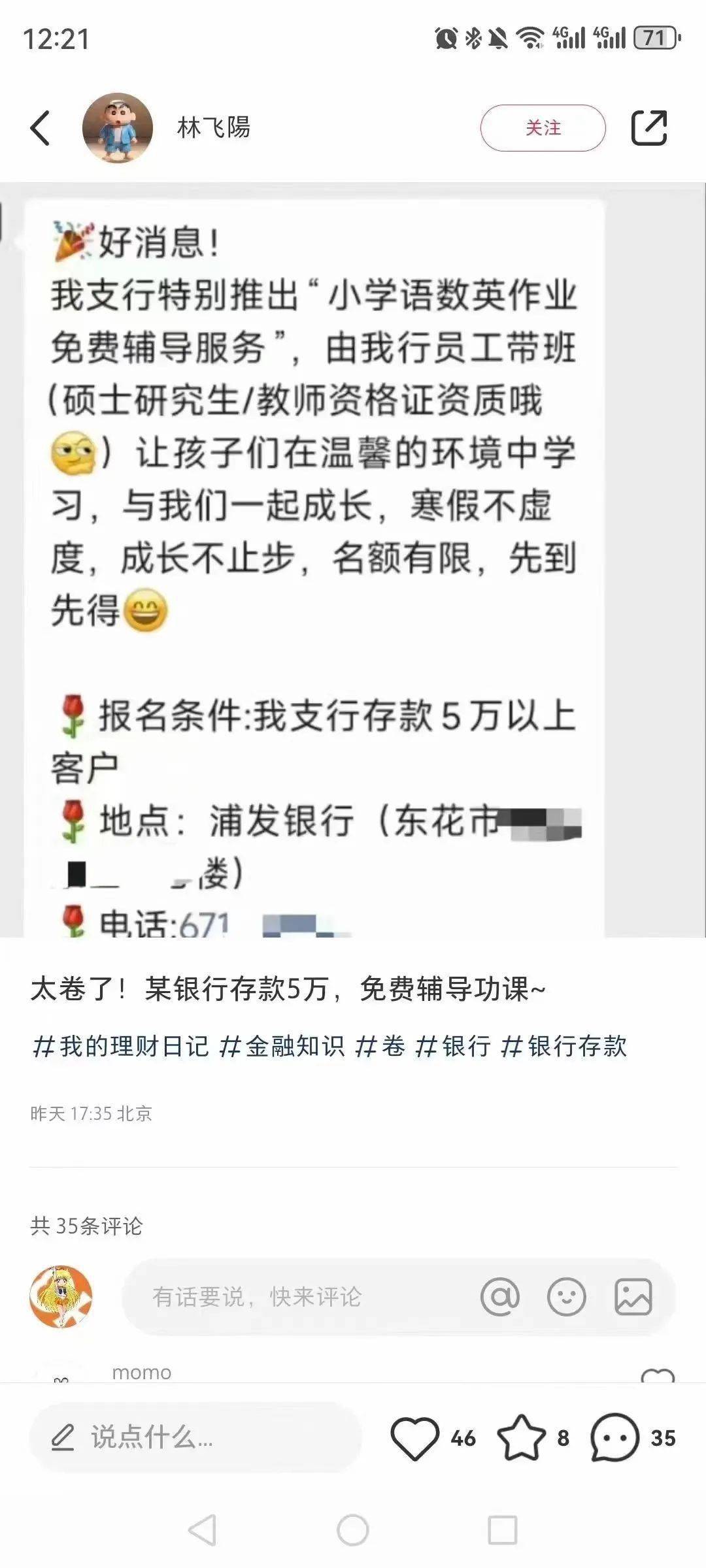This screenshot has width=706, height=1568.
Task: Open the #银行 hashtag
Action: pyautogui.click(x=454, y=1046)
